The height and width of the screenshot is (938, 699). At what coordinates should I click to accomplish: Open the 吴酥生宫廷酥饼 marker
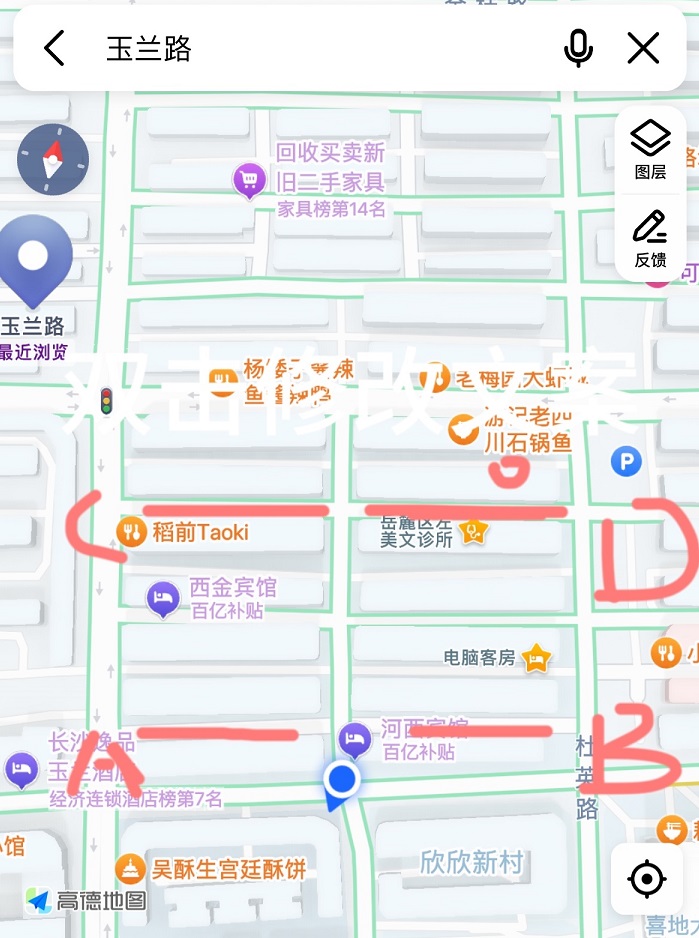coord(131,868)
